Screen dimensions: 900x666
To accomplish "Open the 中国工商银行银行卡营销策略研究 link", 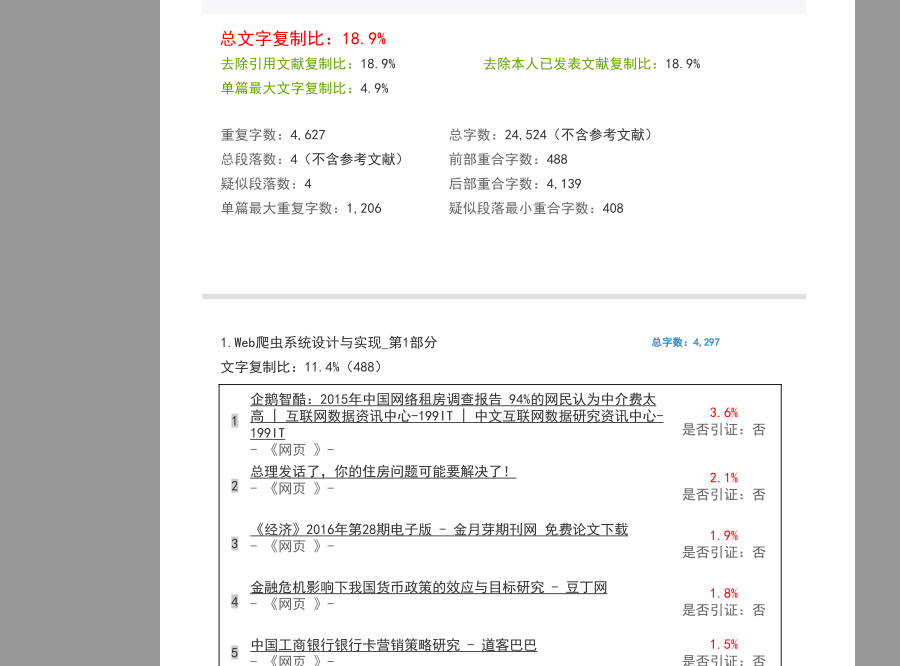I will pos(393,645).
